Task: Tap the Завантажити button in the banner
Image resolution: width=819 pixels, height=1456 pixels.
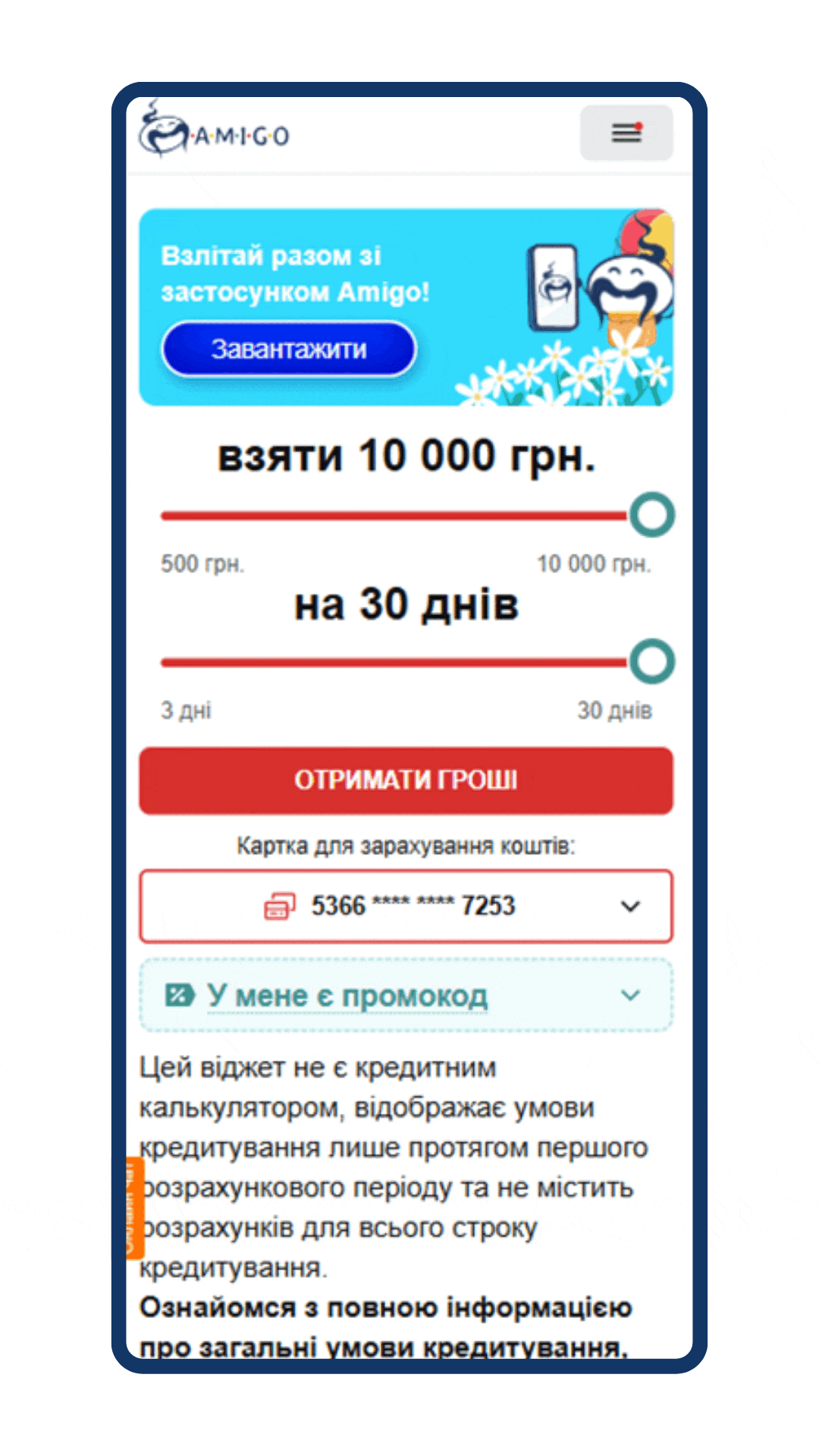Action: pos(289,349)
